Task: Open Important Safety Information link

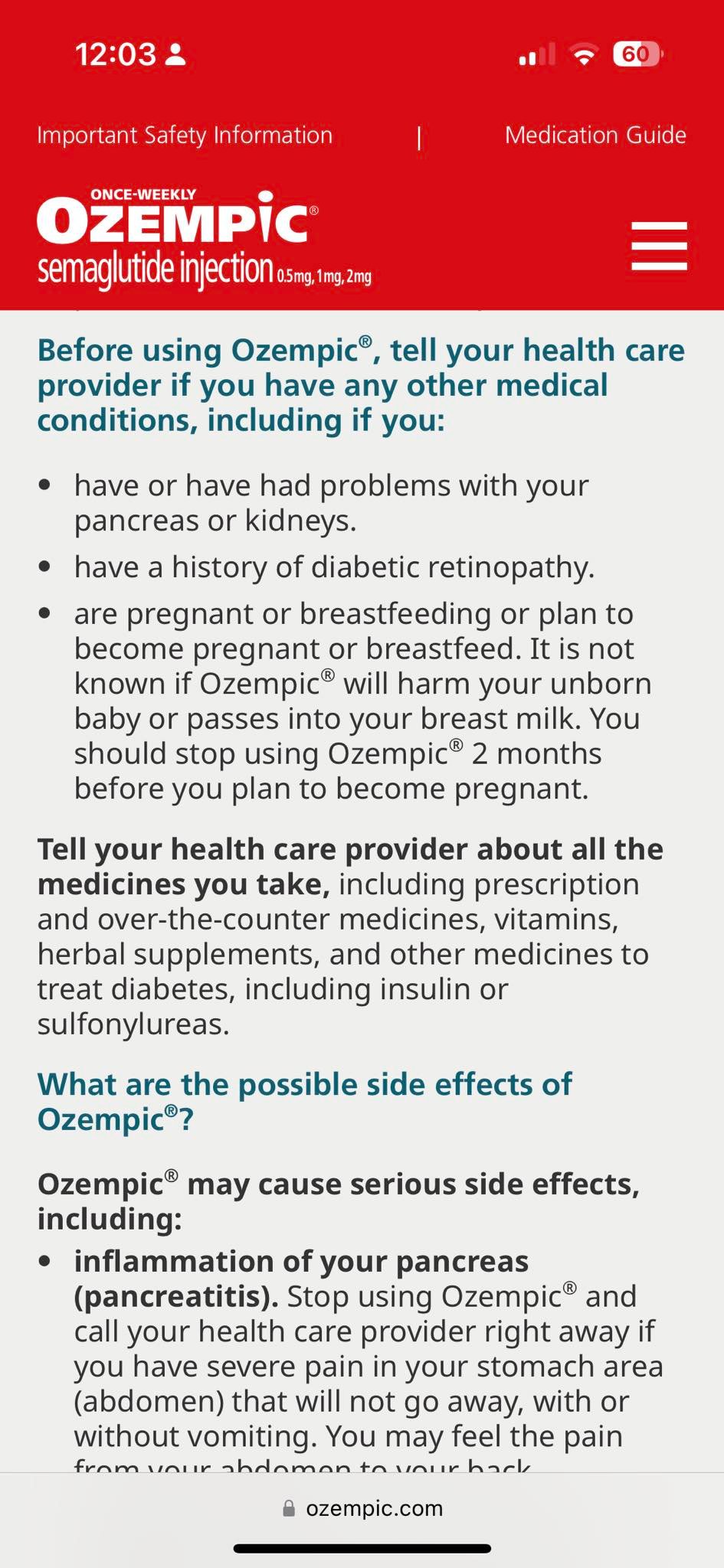Action: [185, 136]
